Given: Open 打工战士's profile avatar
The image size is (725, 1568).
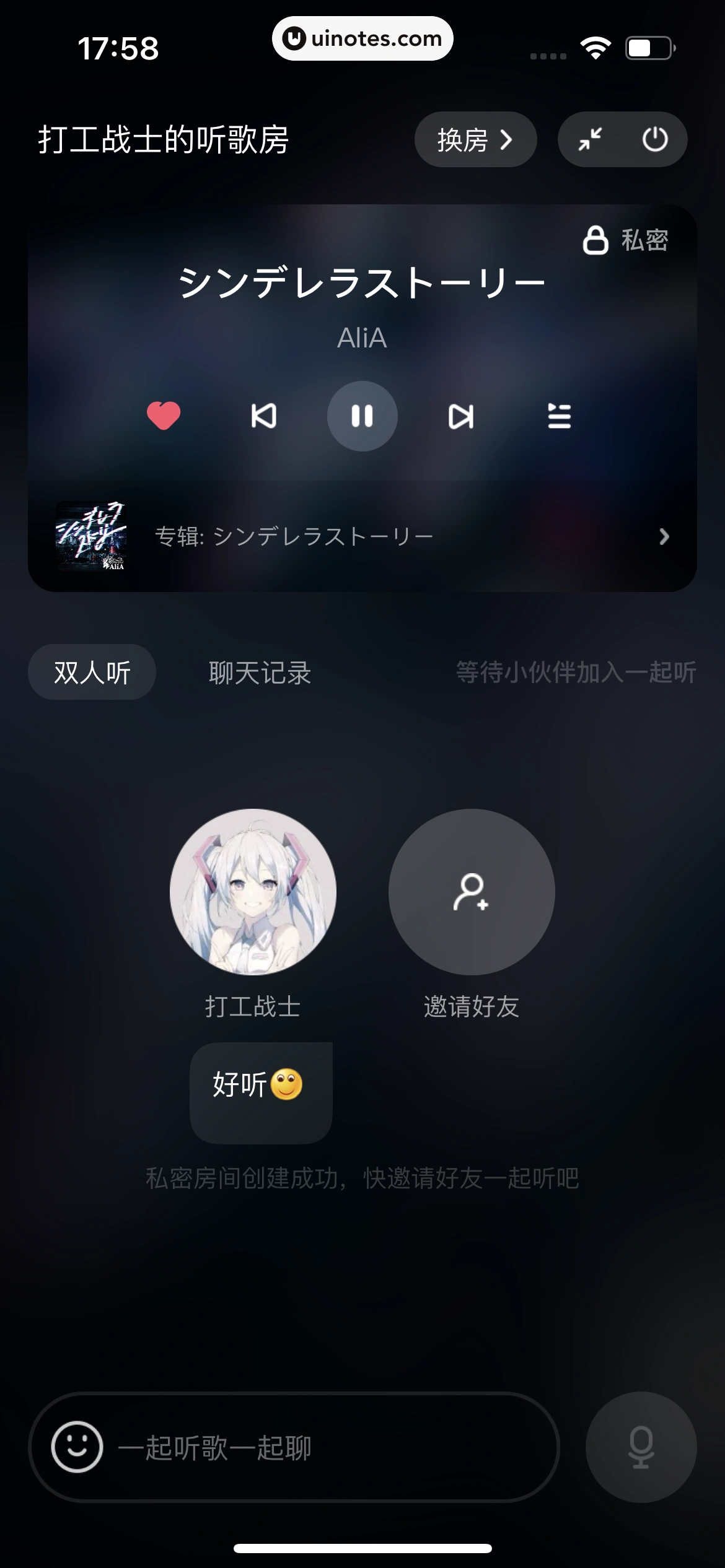Looking at the screenshot, I should point(253,892).
